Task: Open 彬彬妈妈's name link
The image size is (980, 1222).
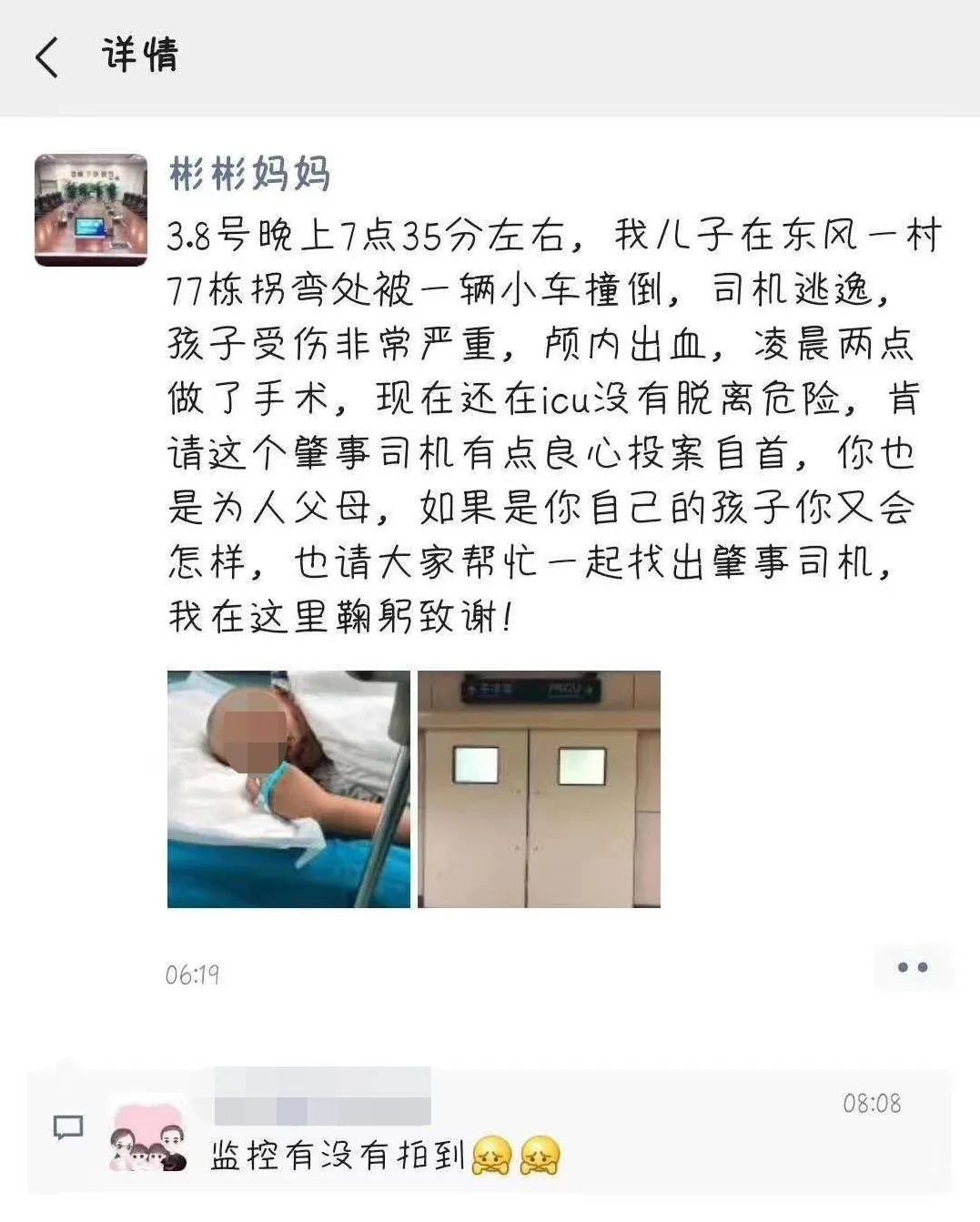Action: click(x=249, y=173)
